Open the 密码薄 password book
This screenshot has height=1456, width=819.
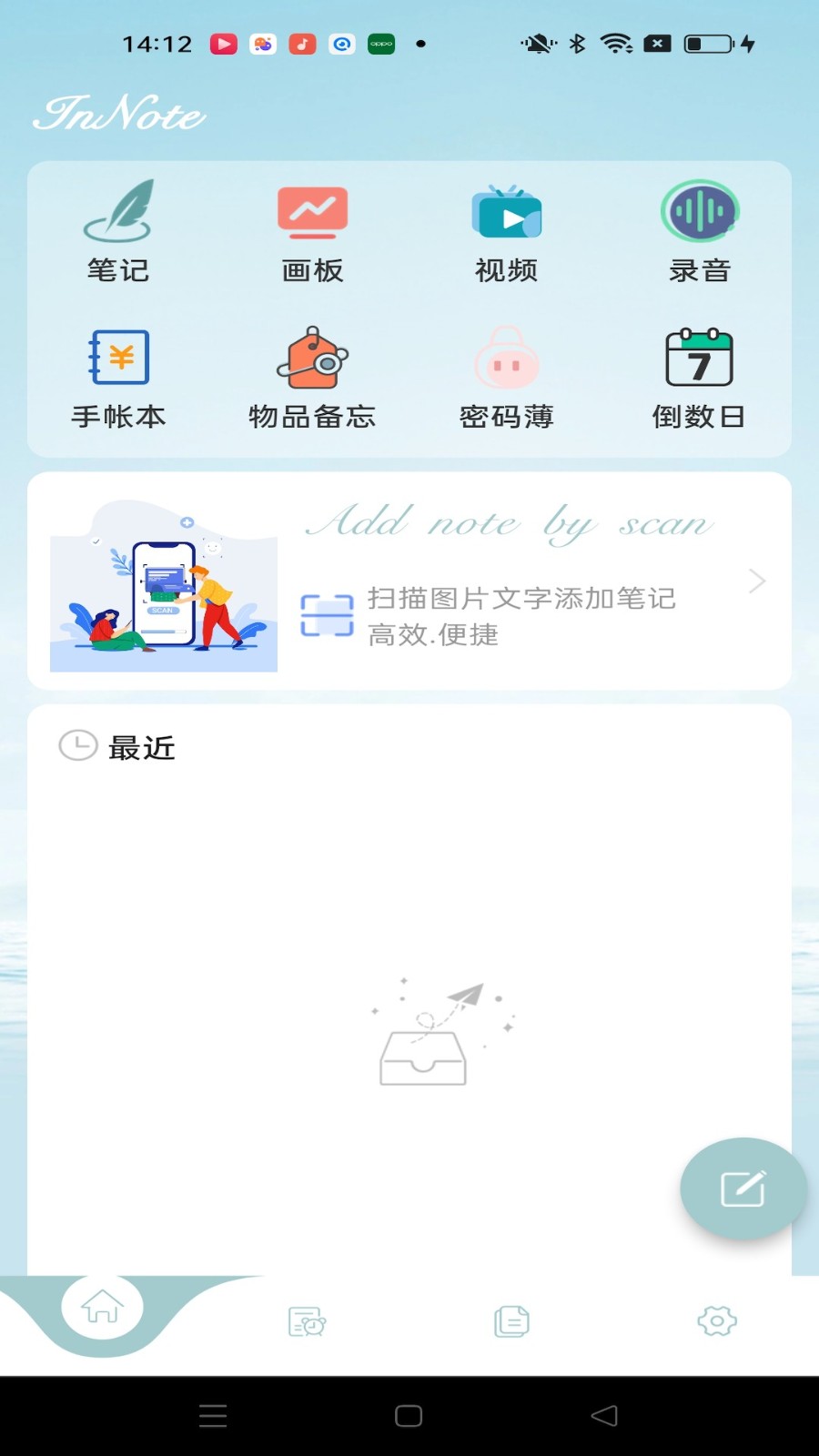506,379
